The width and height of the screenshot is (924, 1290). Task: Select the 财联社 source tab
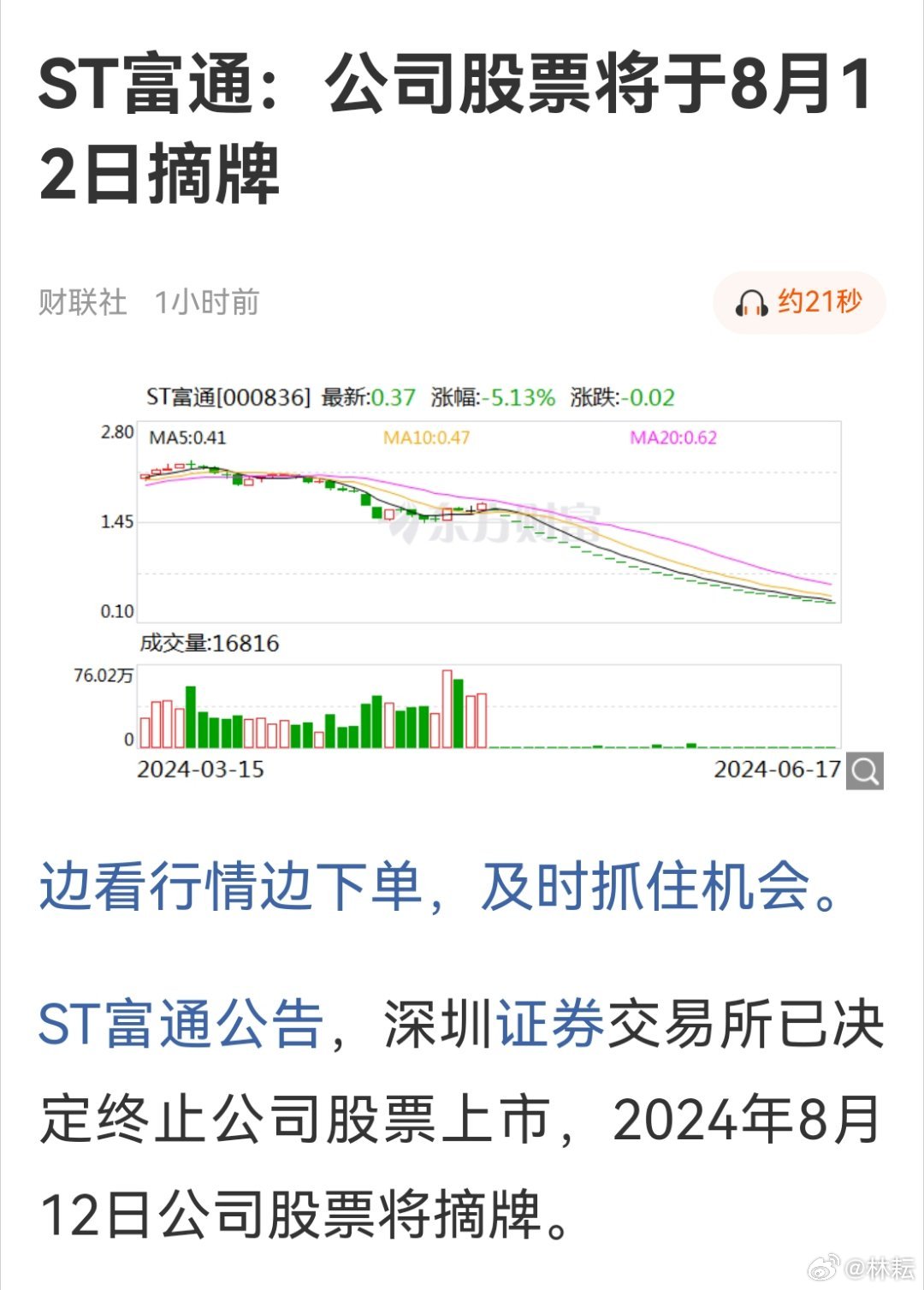[80, 302]
